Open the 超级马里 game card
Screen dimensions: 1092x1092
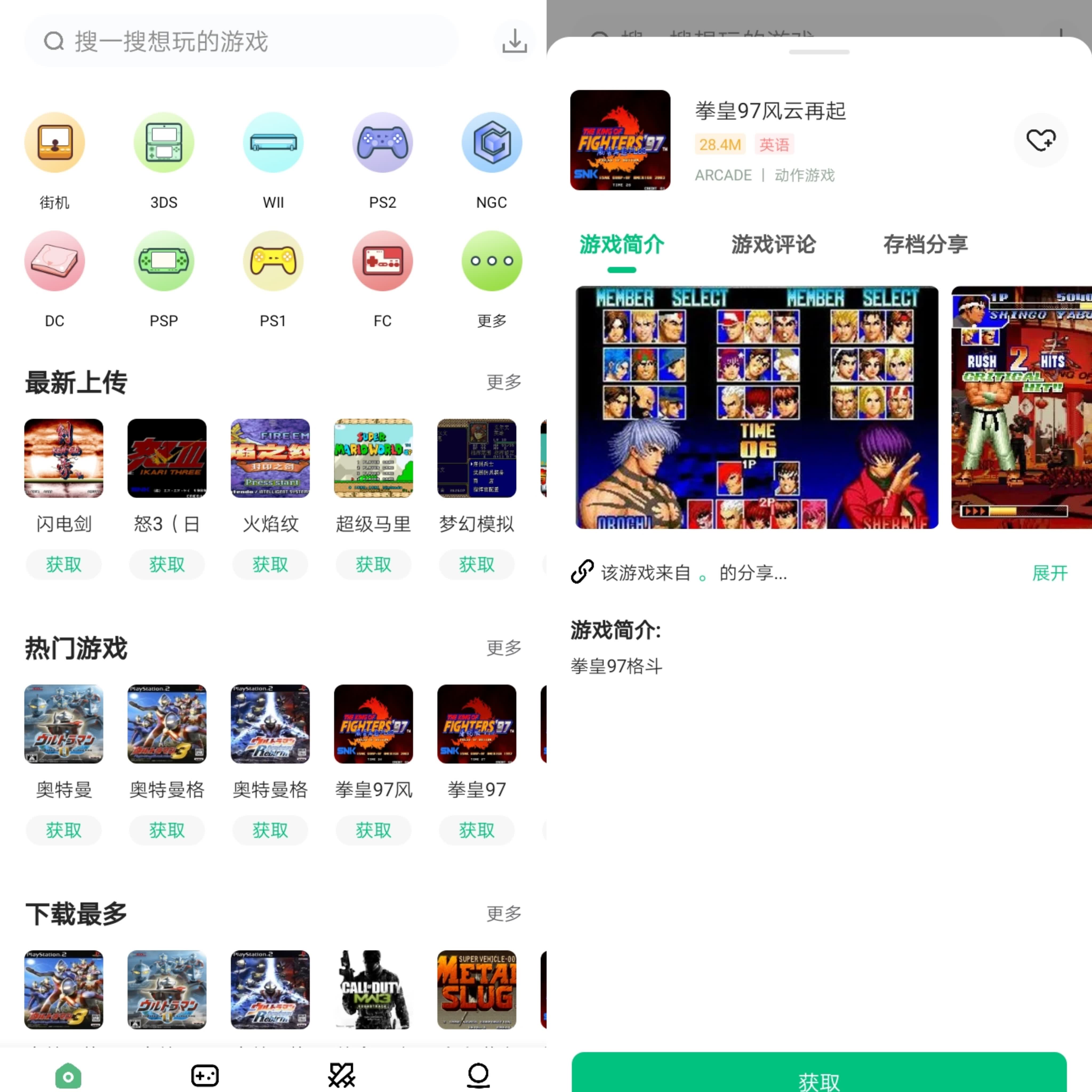(x=373, y=458)
